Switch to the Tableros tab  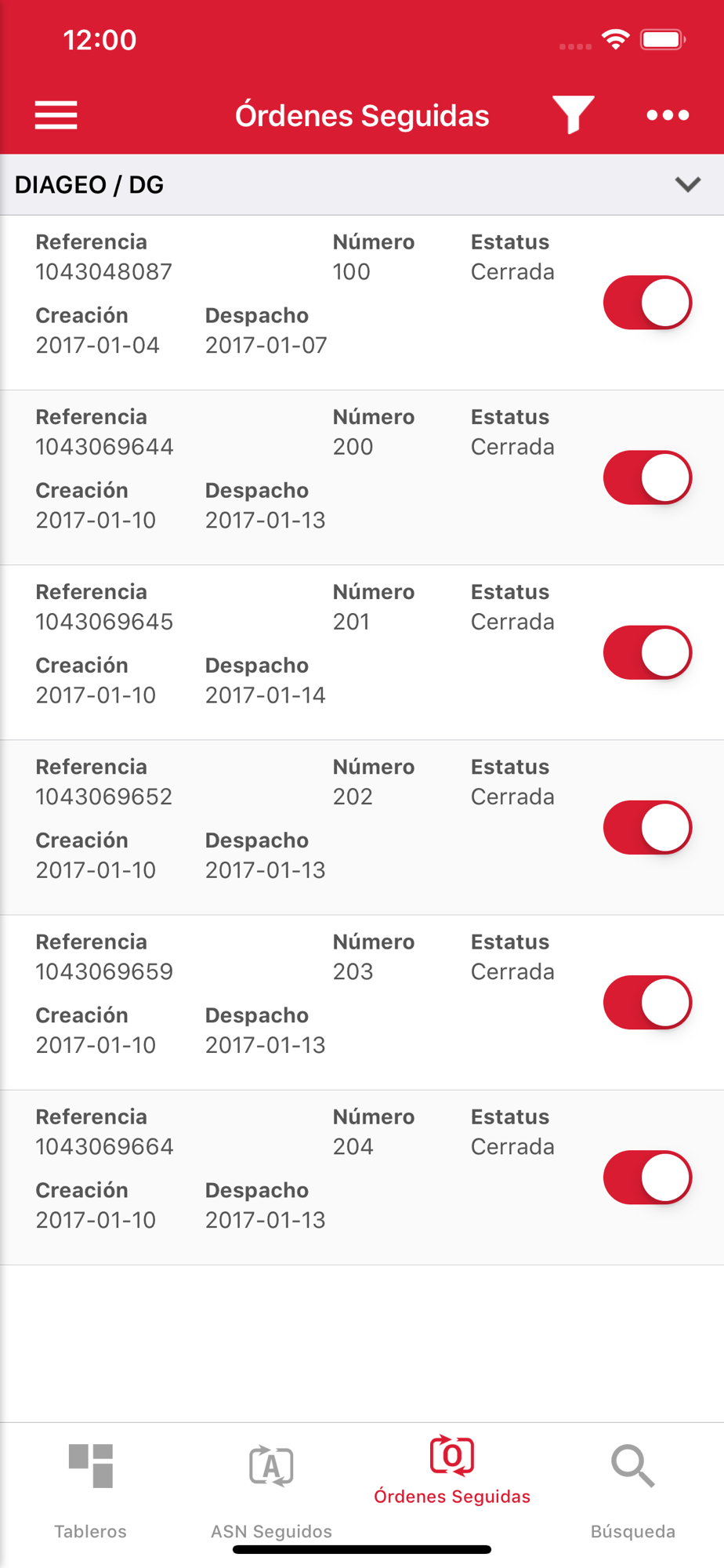click(91, 1487)
